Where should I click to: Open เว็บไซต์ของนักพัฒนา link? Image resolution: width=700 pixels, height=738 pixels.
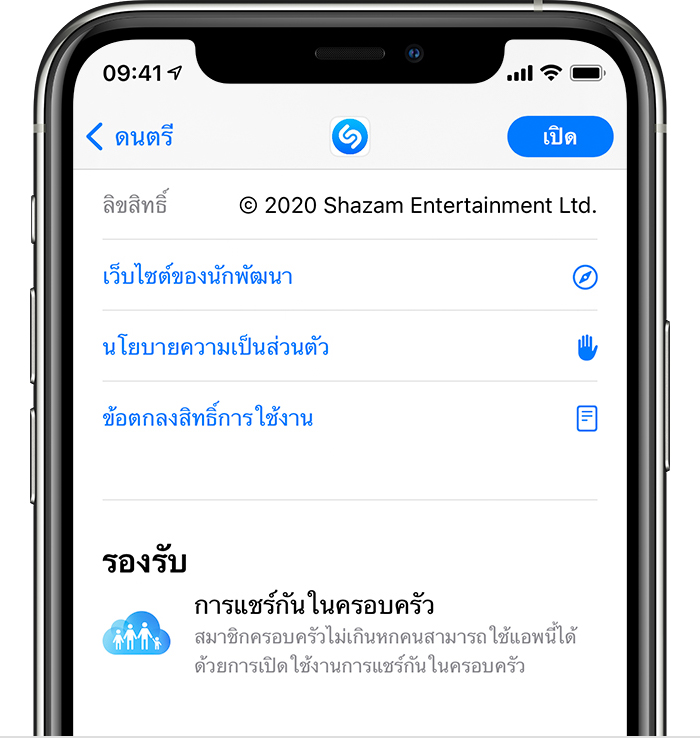point(198,276)
